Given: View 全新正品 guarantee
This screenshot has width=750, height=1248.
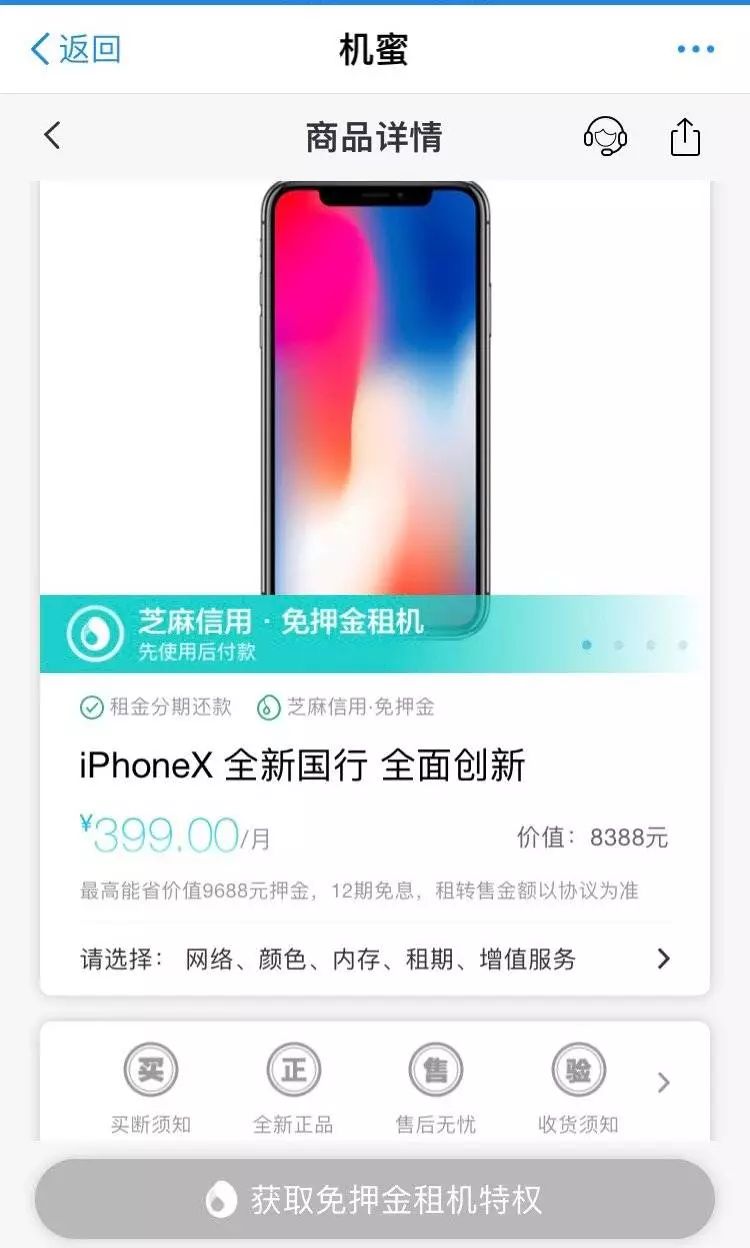Looking at the screenshot, I should [294, 1088].
